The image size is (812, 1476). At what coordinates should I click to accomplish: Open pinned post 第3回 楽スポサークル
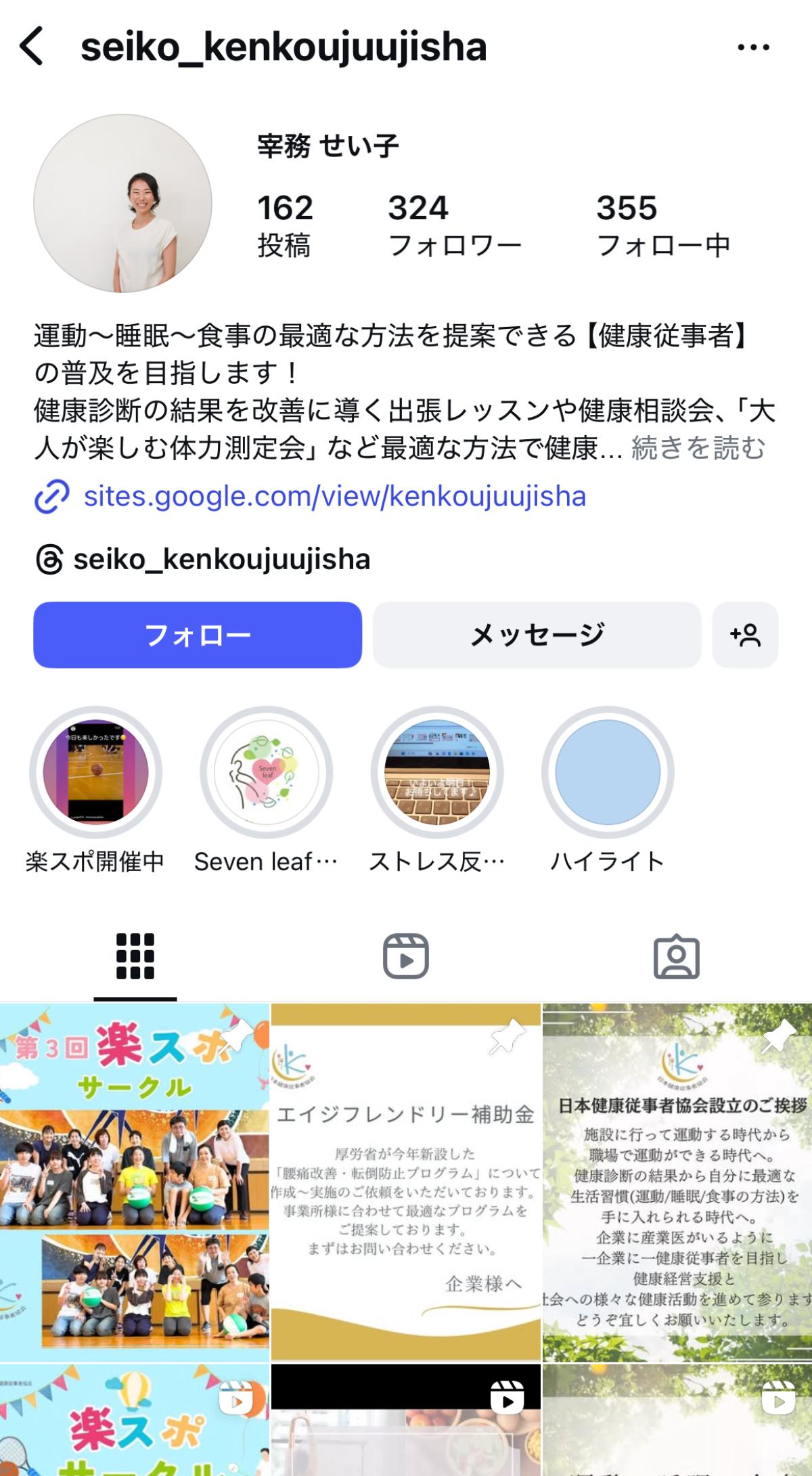click(135, 1182)
